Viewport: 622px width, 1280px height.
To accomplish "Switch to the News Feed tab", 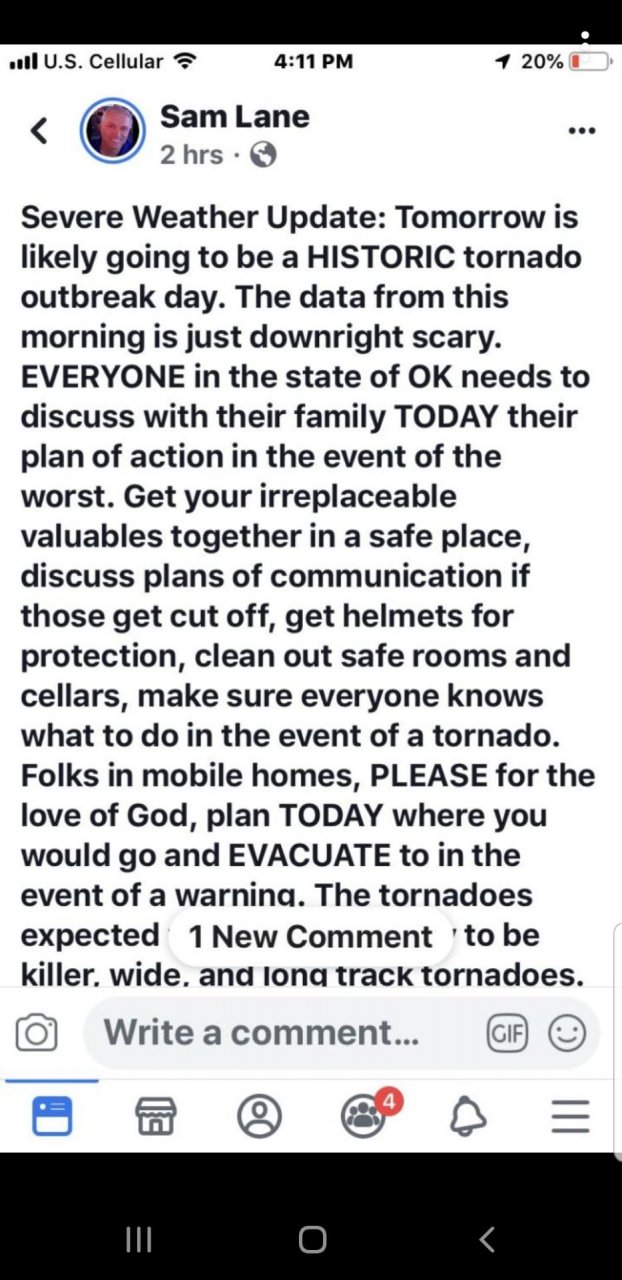I will 52,1116.
